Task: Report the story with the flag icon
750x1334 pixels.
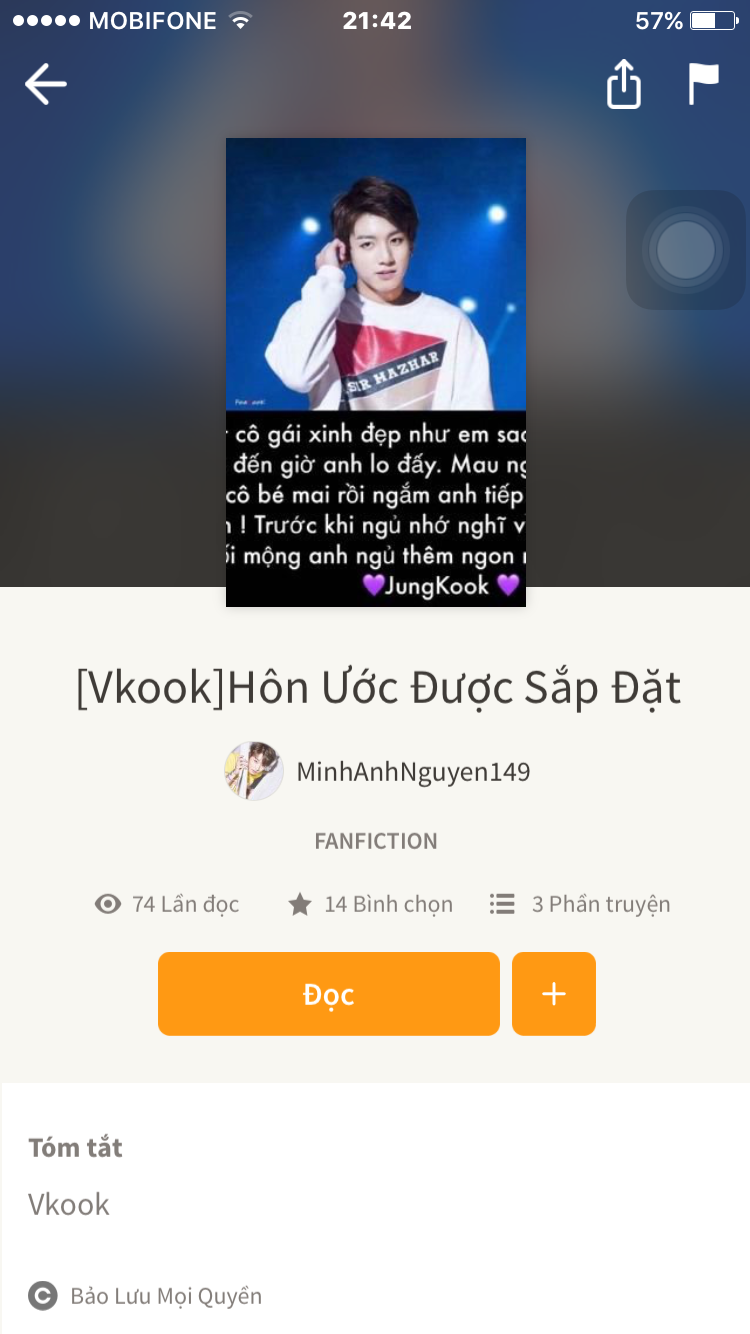Action: pos(703,84)
